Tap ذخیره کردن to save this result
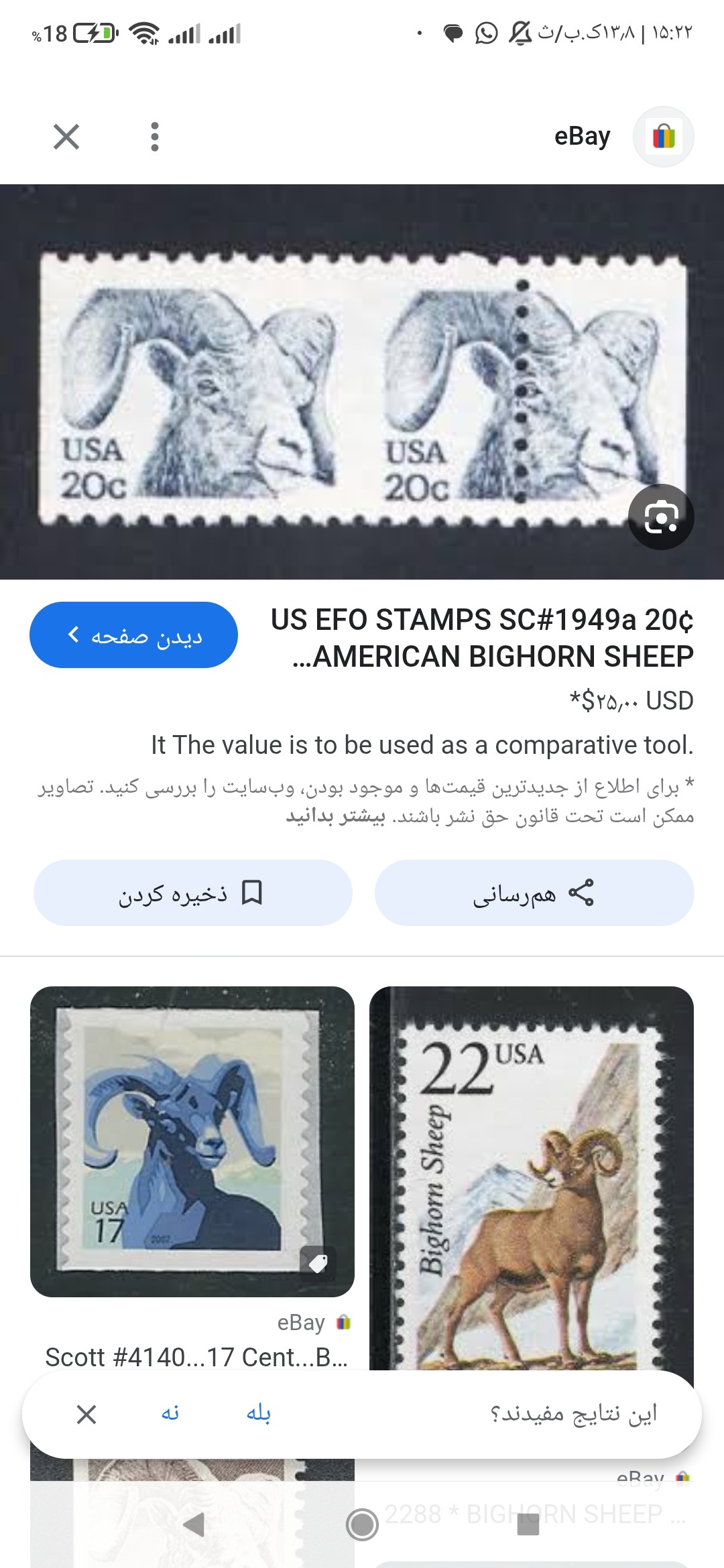Image resolution: width=724 pixels, height=1568 pixels. point(193,893)
